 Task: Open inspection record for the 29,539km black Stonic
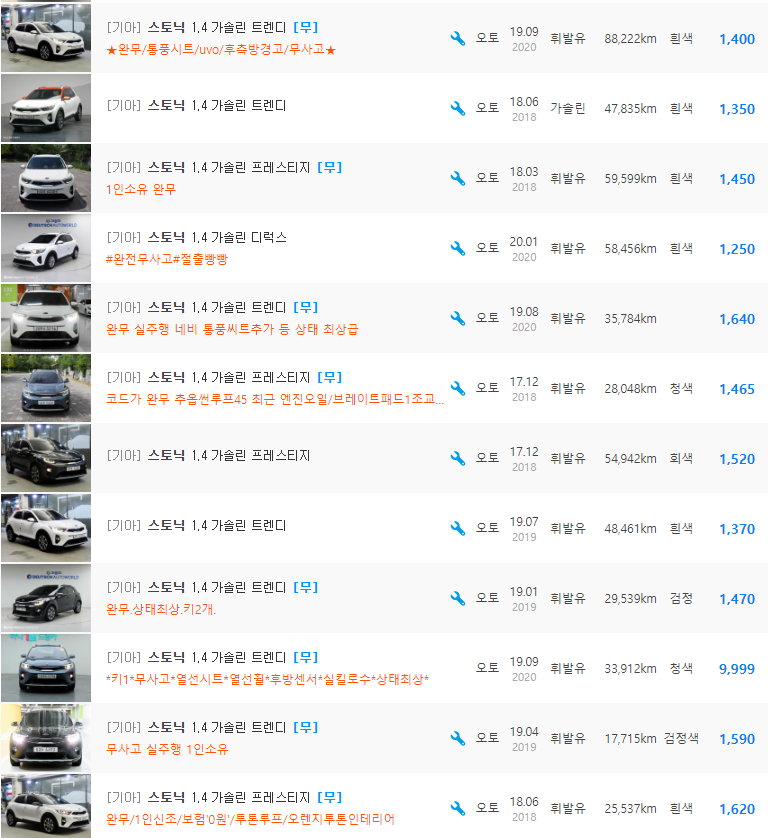(458, 597)
